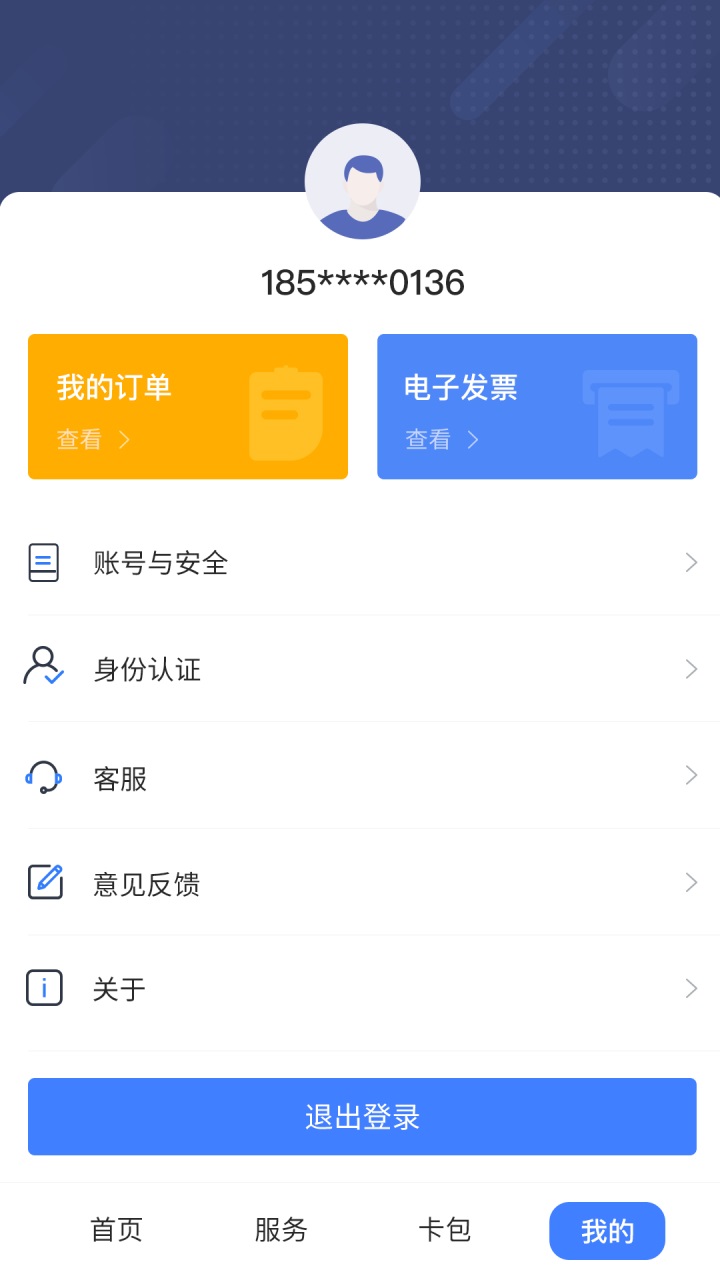Open the 我的订单 card
Viewport: 720px width, 1280px height.
click(x=188, y=407)
